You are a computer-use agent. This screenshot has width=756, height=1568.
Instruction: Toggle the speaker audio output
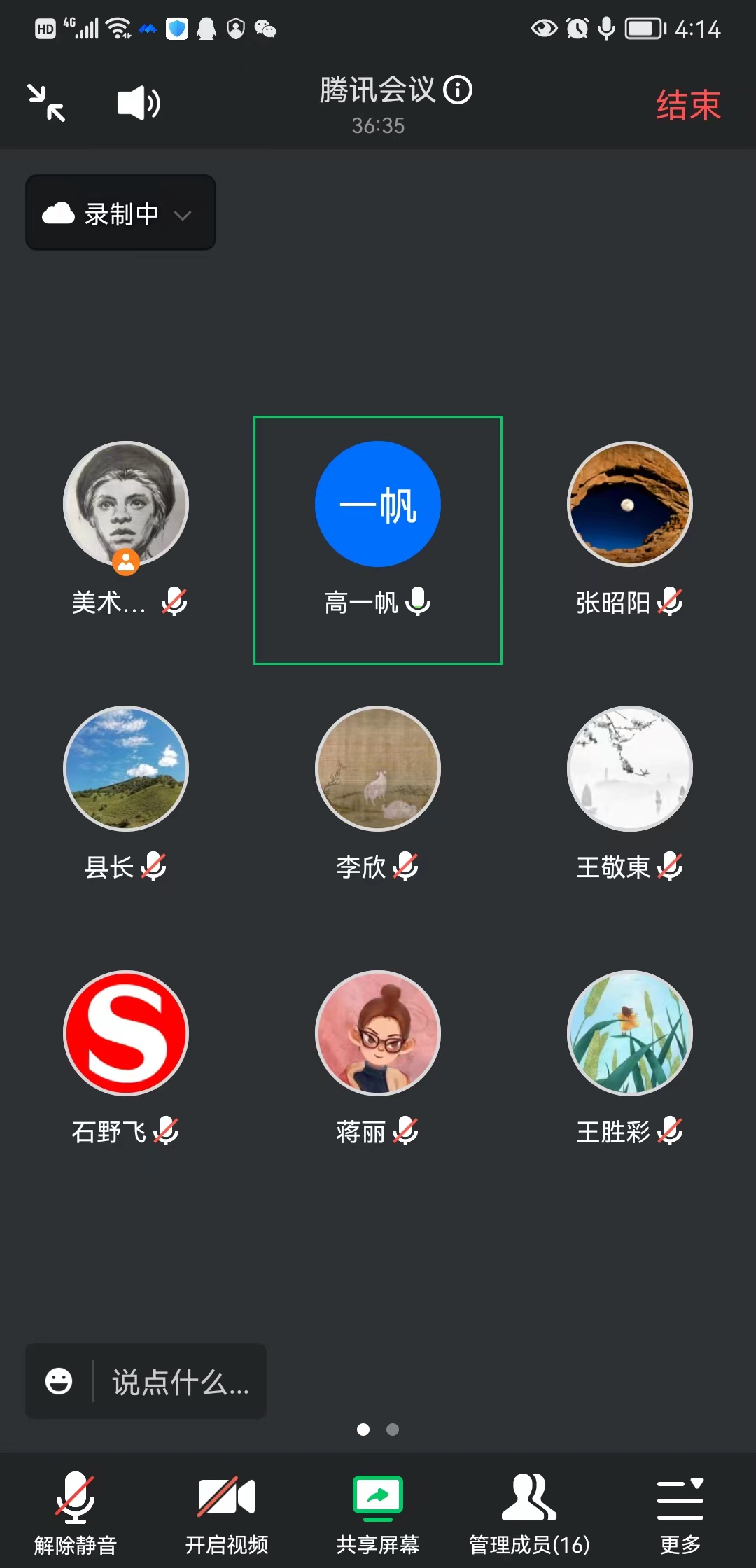coord(138,103)
